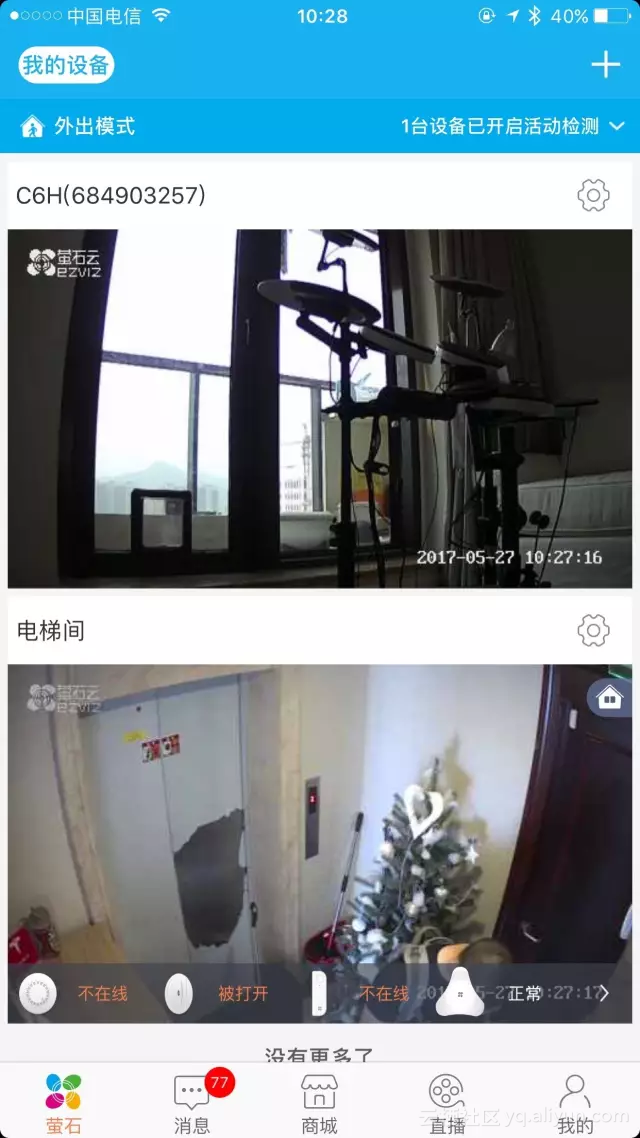Expand the 外出模式 activity detection dropdown

[616, 126]
